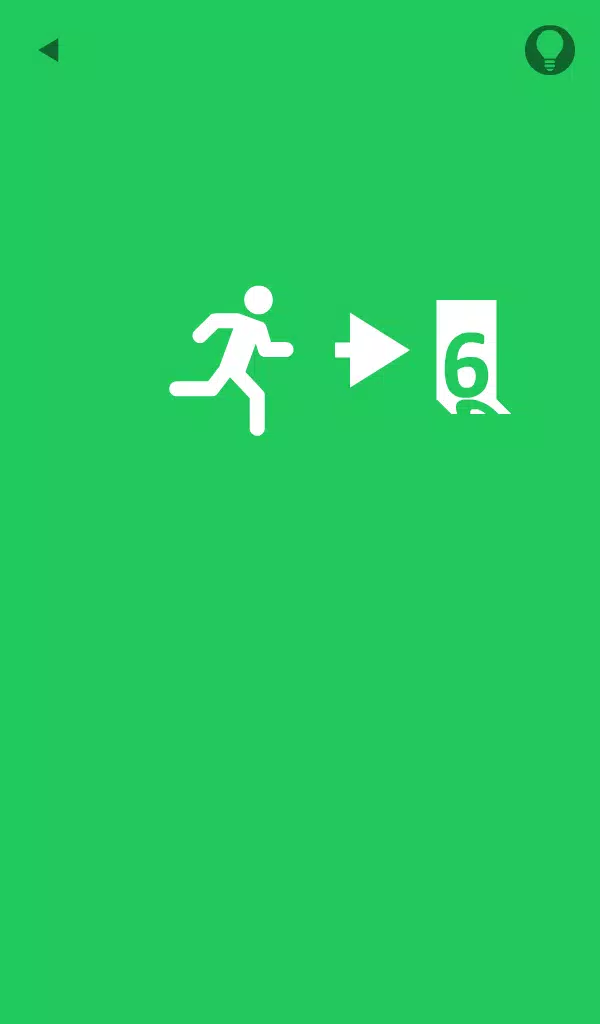This screenshot has height=1024, width=600.
Task: Go back using the arrow icon
Action: (48, 50)
